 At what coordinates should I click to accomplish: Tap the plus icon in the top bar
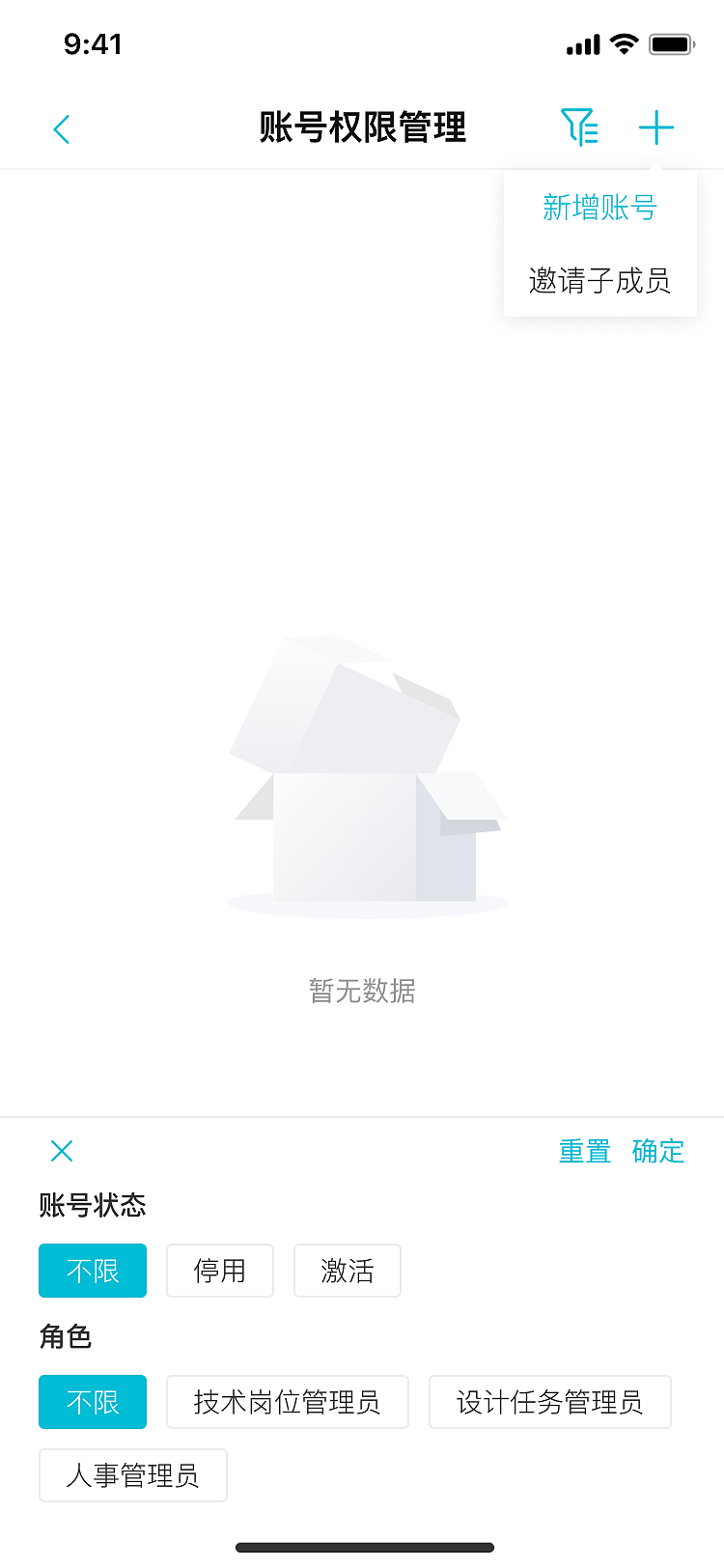[656, 126]
